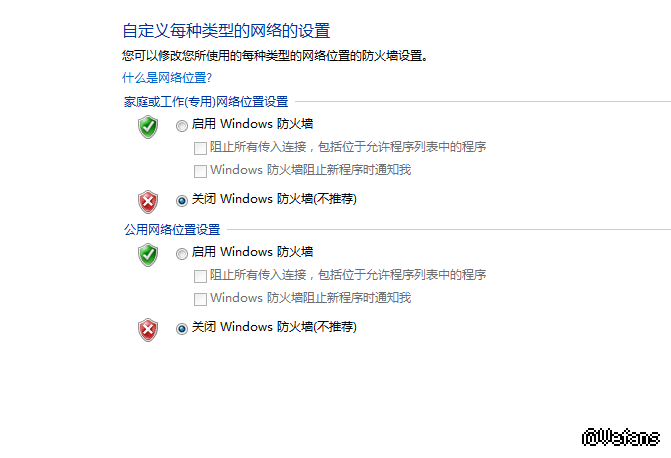Screen dimensions: 671x458
Task: Open the 什么是网络位置 help link
Action: pos(167,77)
